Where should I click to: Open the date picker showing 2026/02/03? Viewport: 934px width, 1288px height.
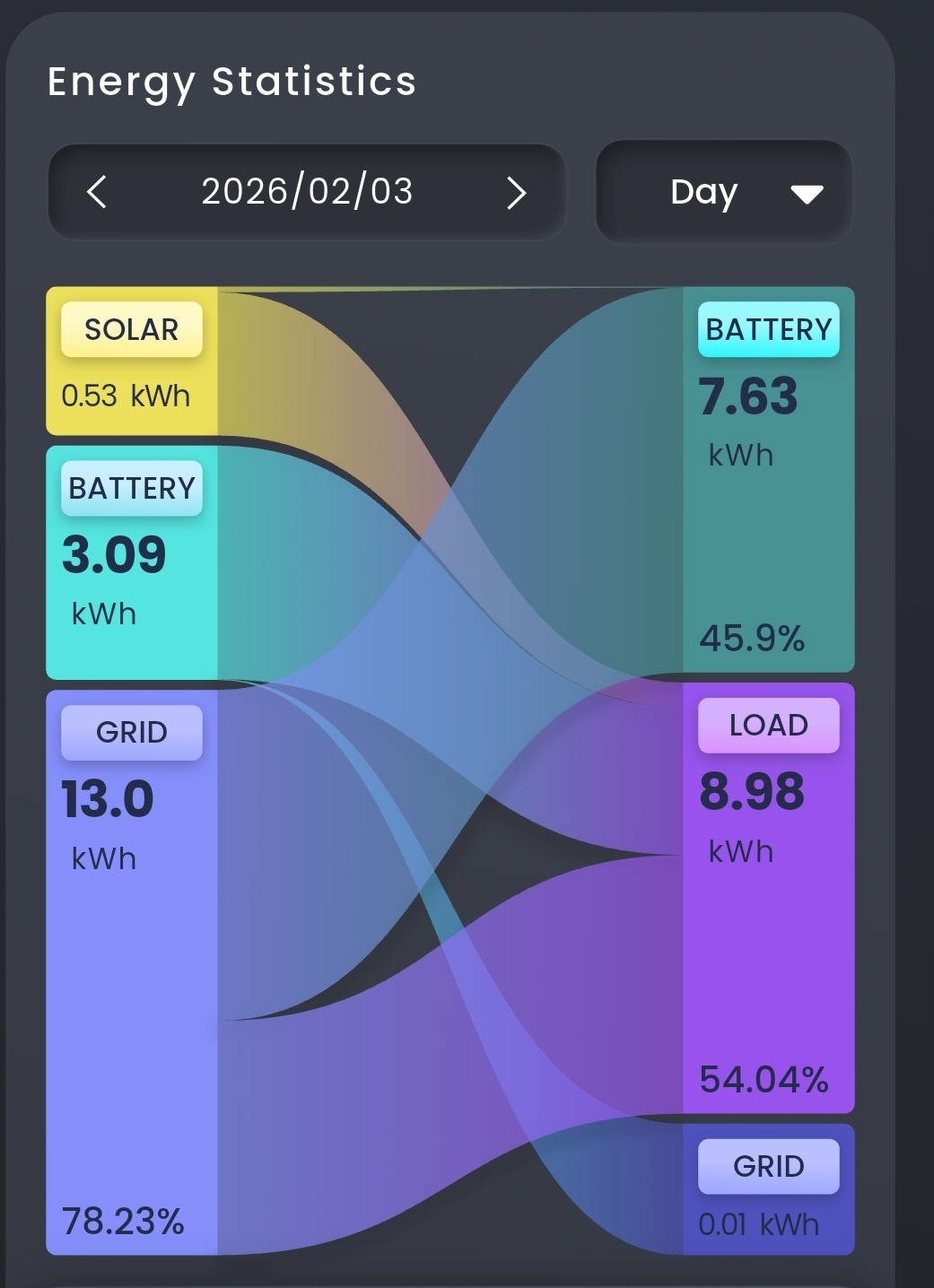[x=307, y=192]
